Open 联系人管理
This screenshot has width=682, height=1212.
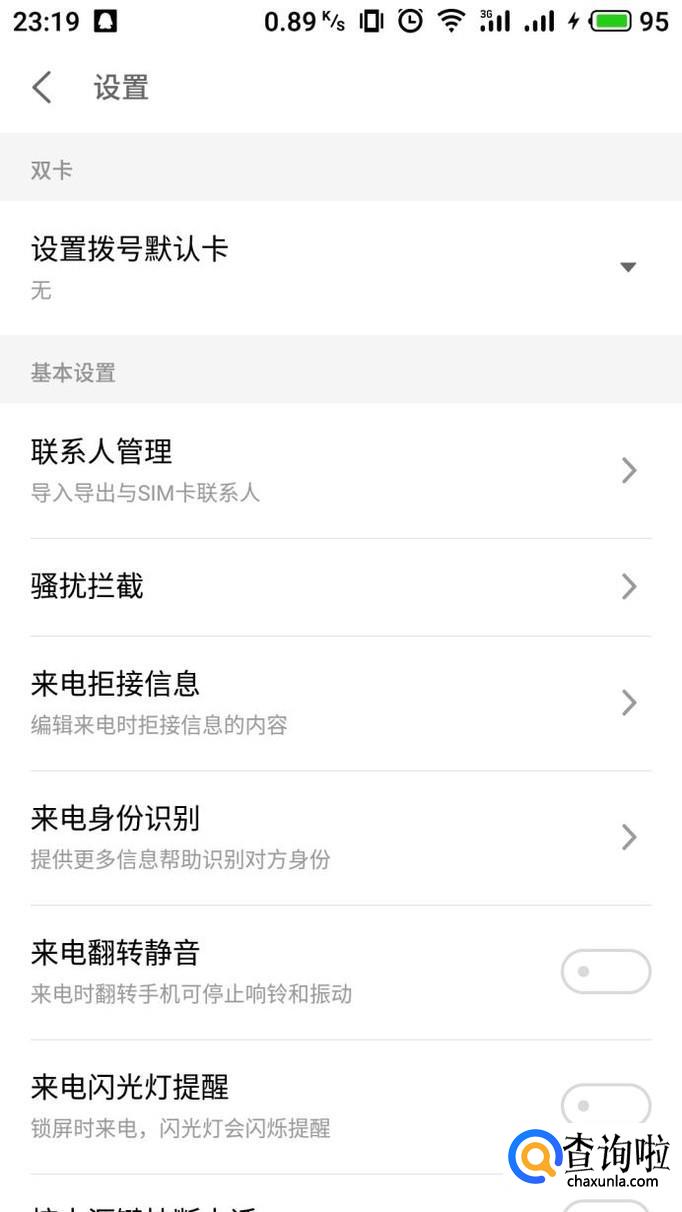[x=340, y=470]
